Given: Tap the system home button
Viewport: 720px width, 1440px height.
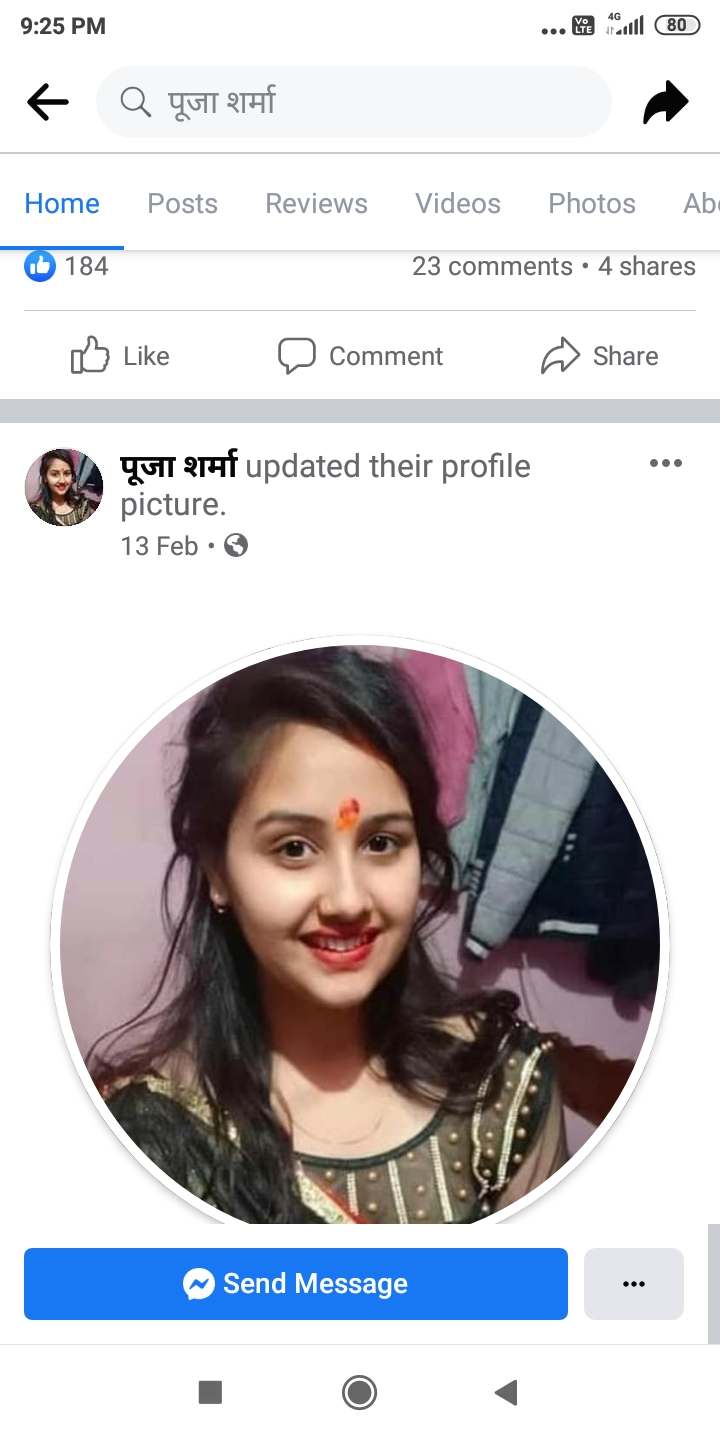Looking at the screenshot, I should (x=359, y=1392).
